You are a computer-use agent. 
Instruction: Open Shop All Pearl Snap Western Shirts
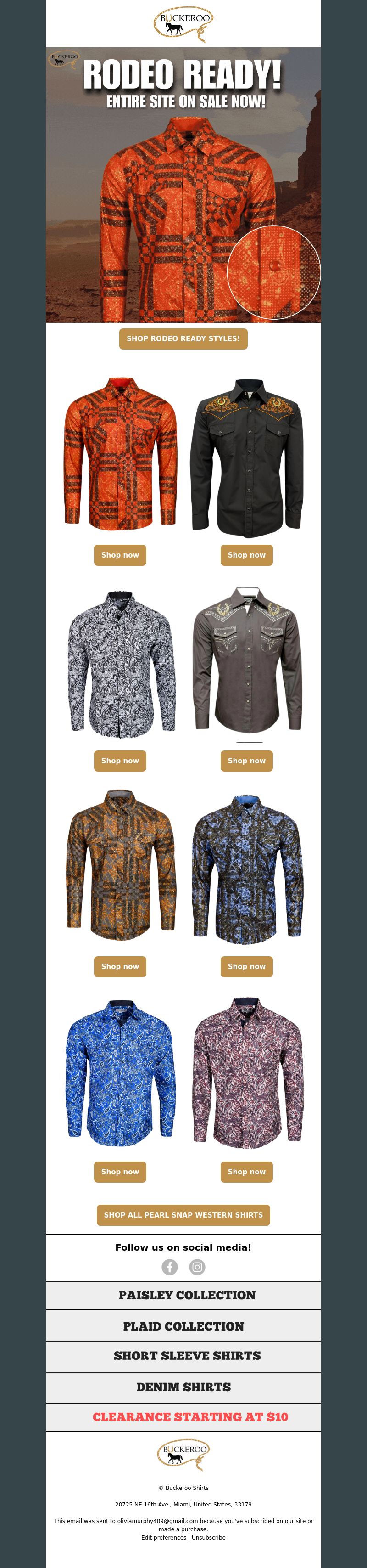pyautogui.click(x=183, y=1214)
